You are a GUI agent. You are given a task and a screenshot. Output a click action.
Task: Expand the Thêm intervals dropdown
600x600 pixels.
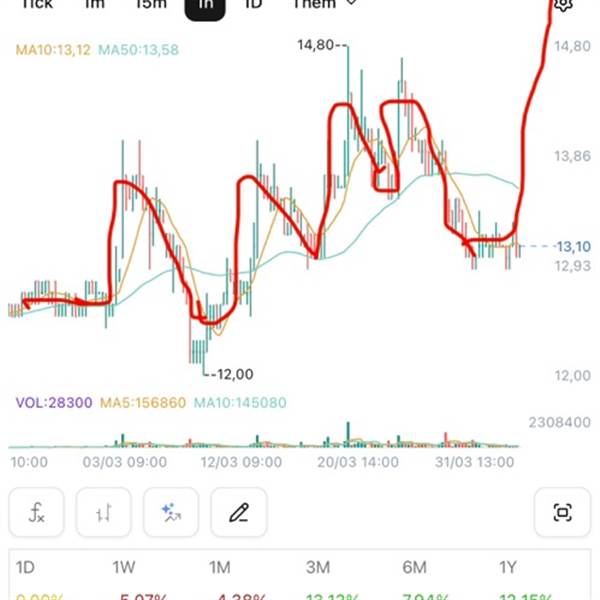click(323, 4)
